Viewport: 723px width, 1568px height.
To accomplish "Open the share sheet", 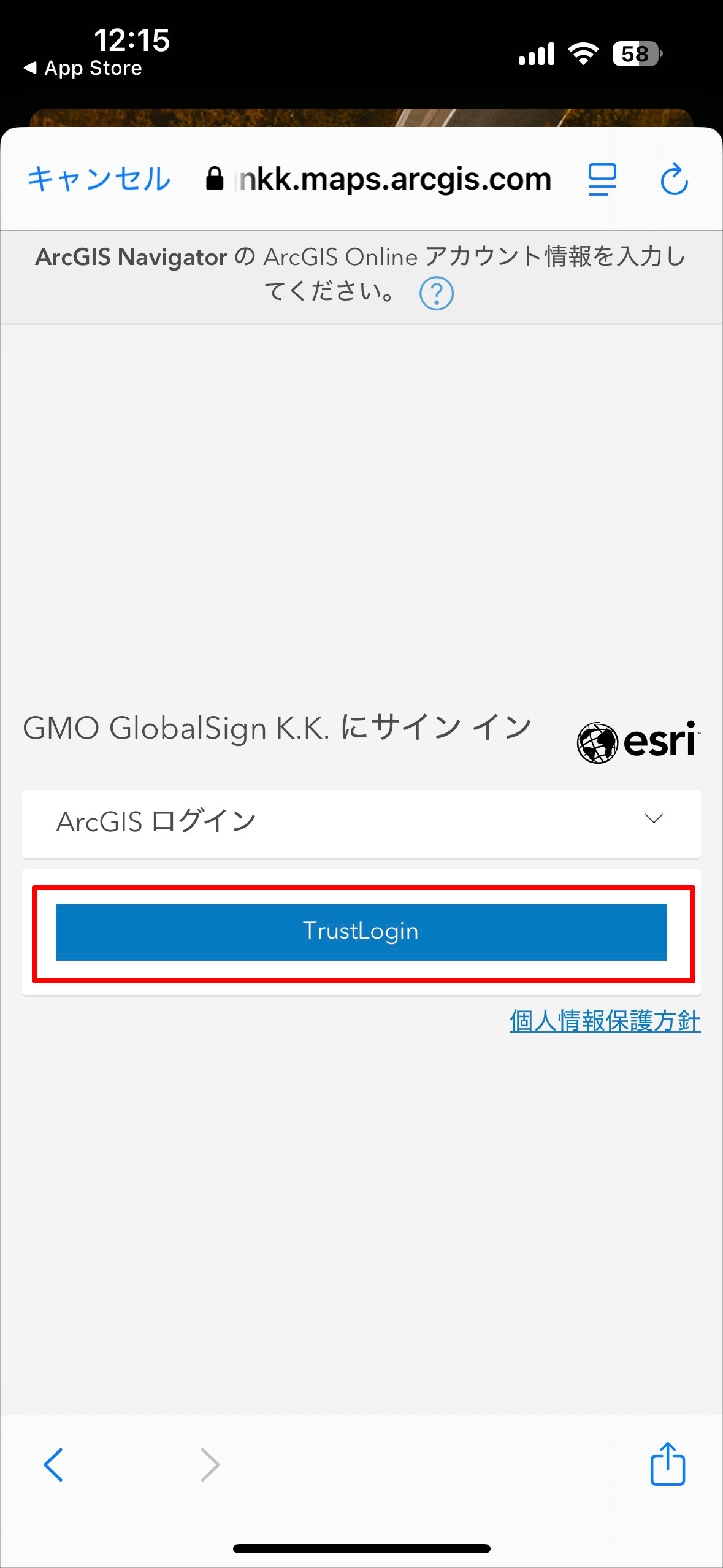I will pos(667,1464).
